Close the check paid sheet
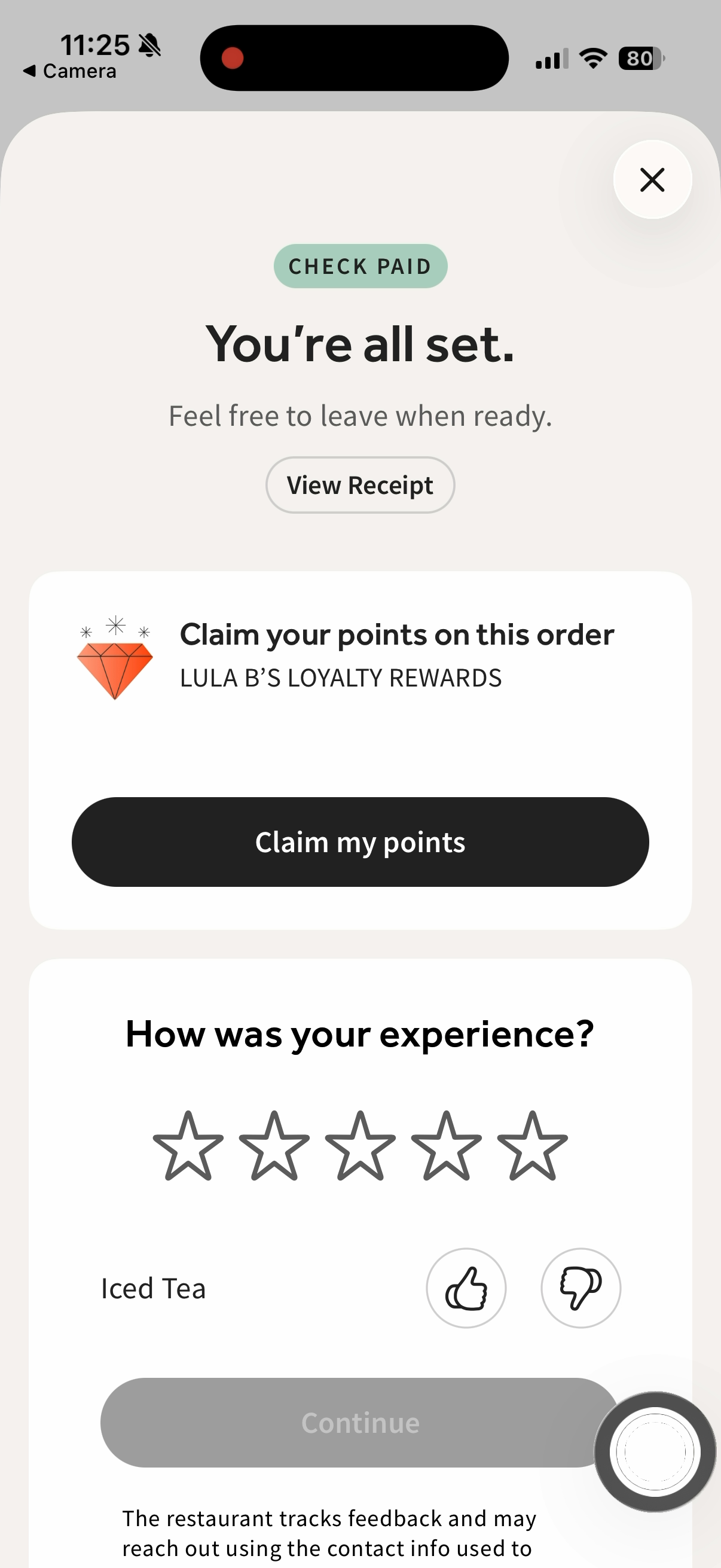Screen dimensions: 721x1568 pyautogui.click(x=652, y=179)
